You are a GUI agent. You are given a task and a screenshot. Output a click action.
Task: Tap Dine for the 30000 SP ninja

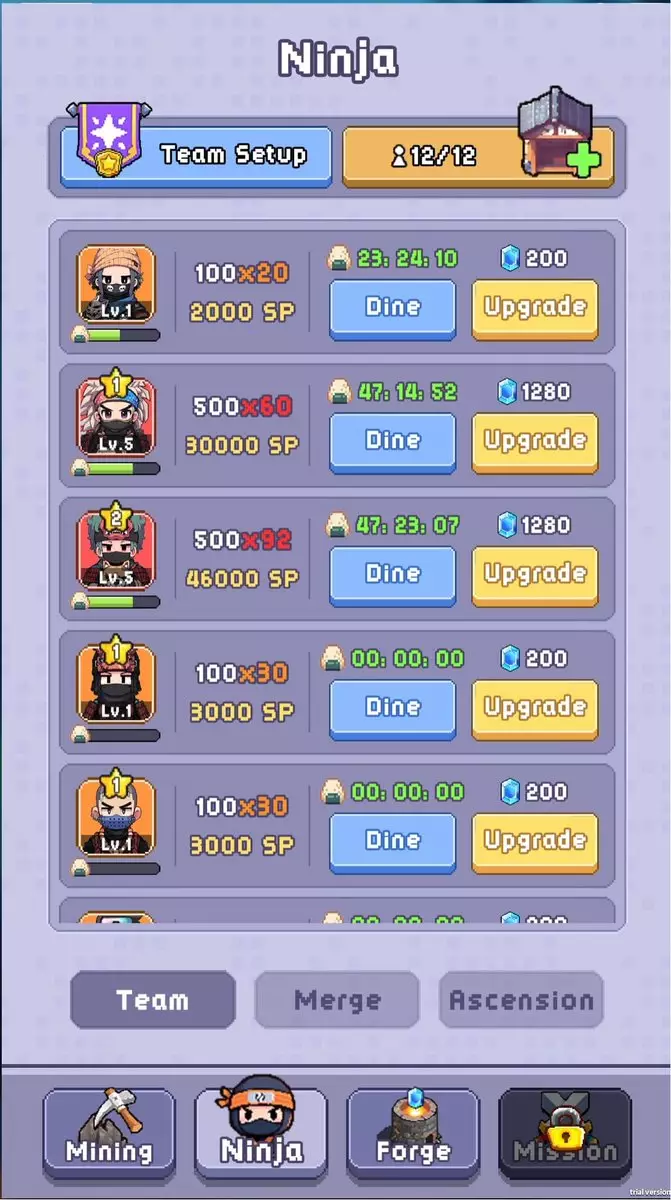tap(392, 442)
